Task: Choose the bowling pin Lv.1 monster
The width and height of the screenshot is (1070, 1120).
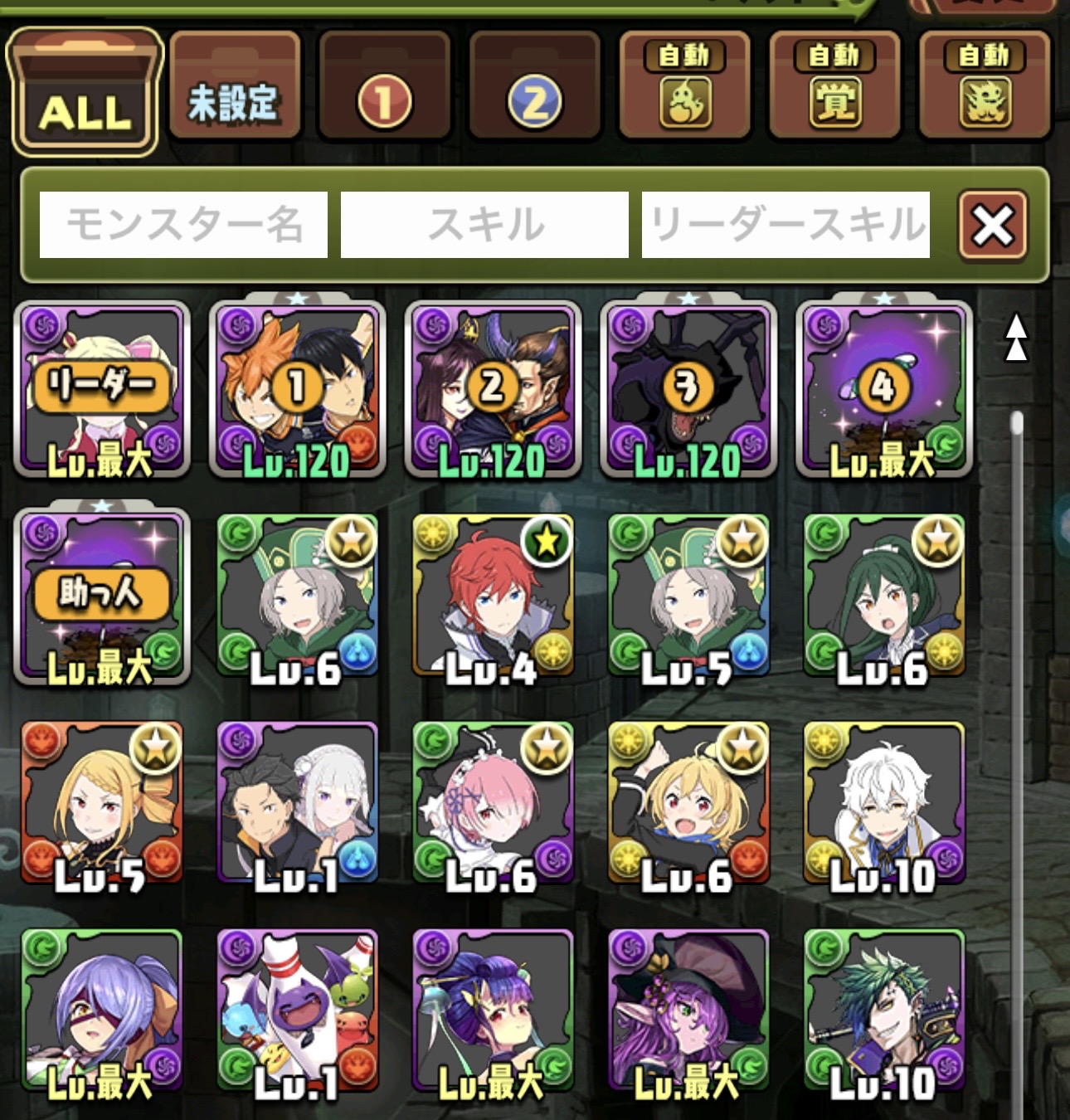Action: pos(297,1010)
